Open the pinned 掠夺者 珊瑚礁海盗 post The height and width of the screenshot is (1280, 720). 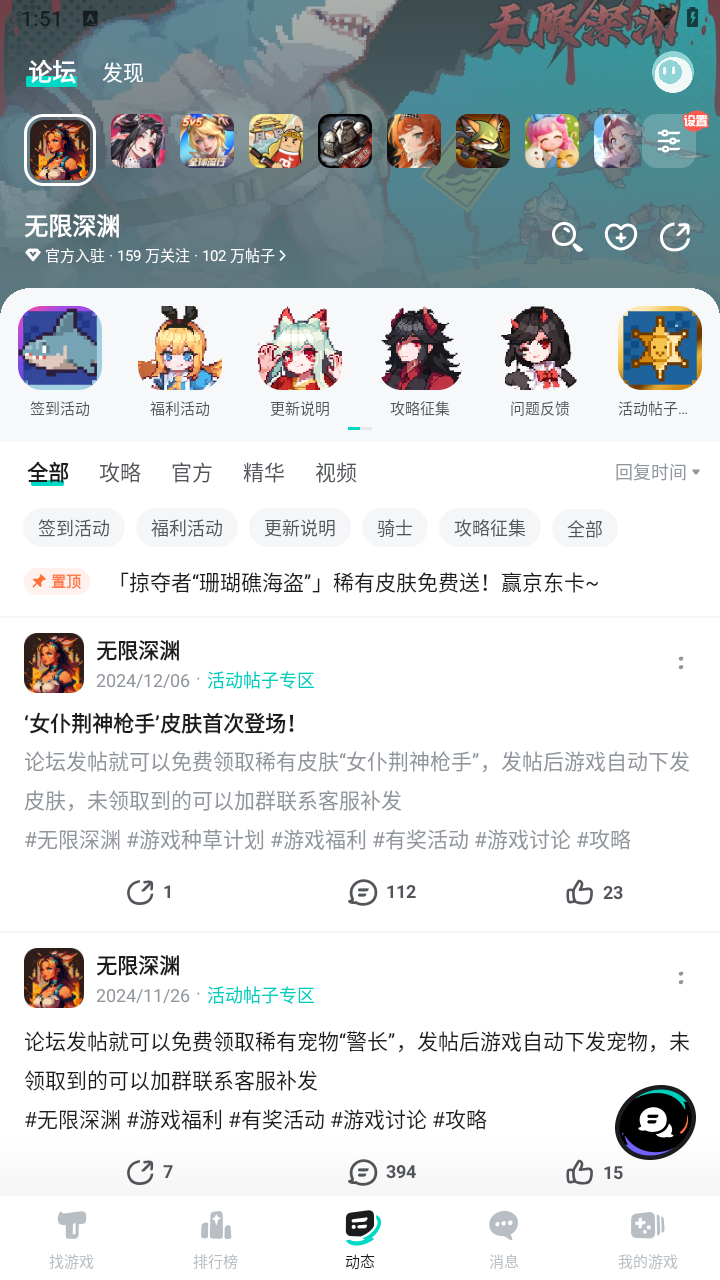[358, 582]
